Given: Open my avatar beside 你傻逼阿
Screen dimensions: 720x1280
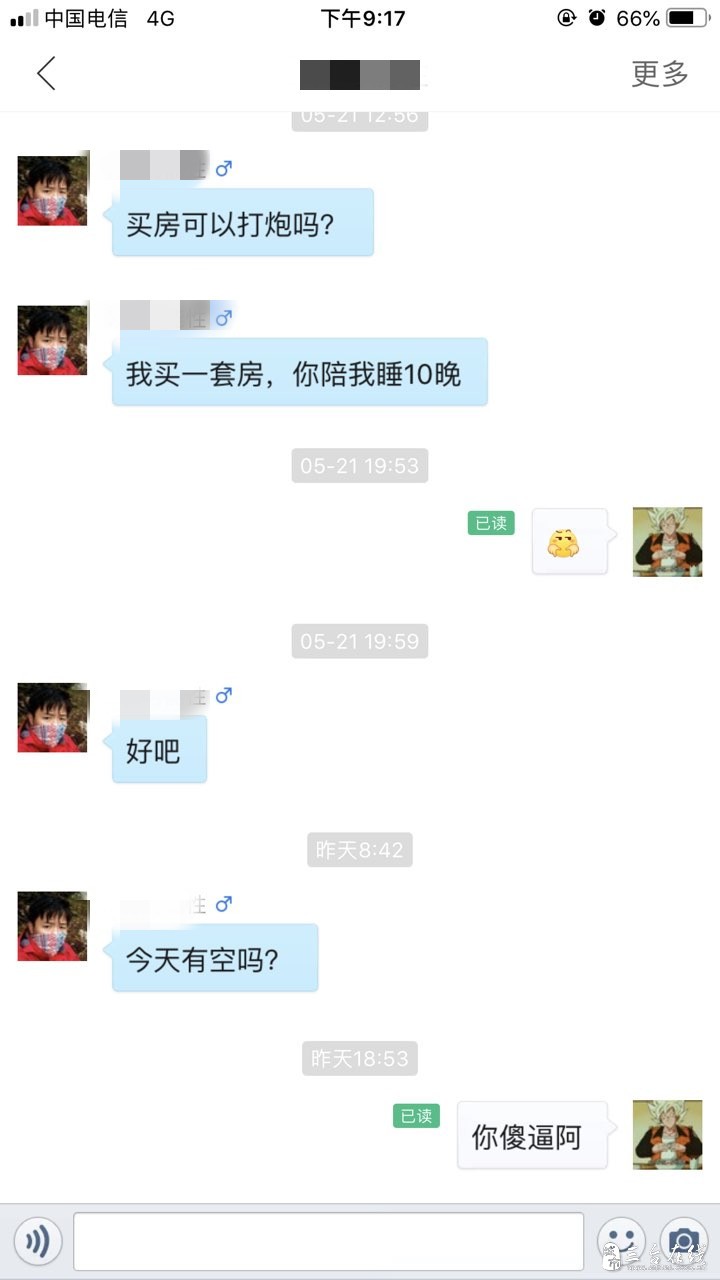Looking at the screenshot, I should pos(667,1134).
